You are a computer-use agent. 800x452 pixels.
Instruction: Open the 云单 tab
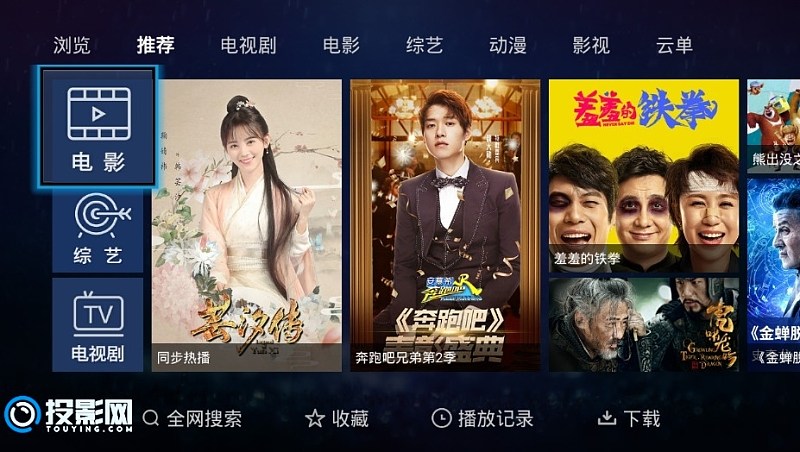coord(674,45)
